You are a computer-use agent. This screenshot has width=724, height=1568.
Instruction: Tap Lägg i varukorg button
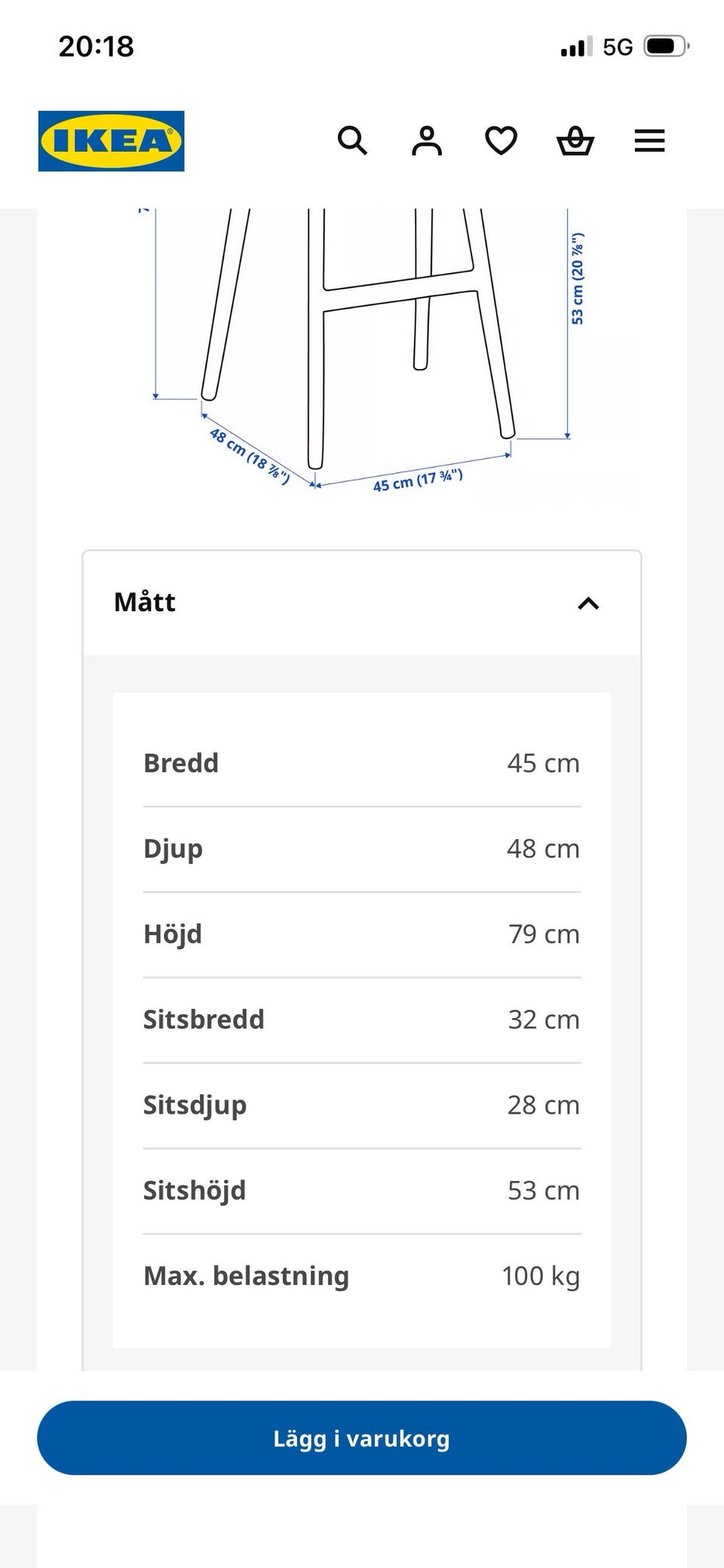click(362, 1438)
